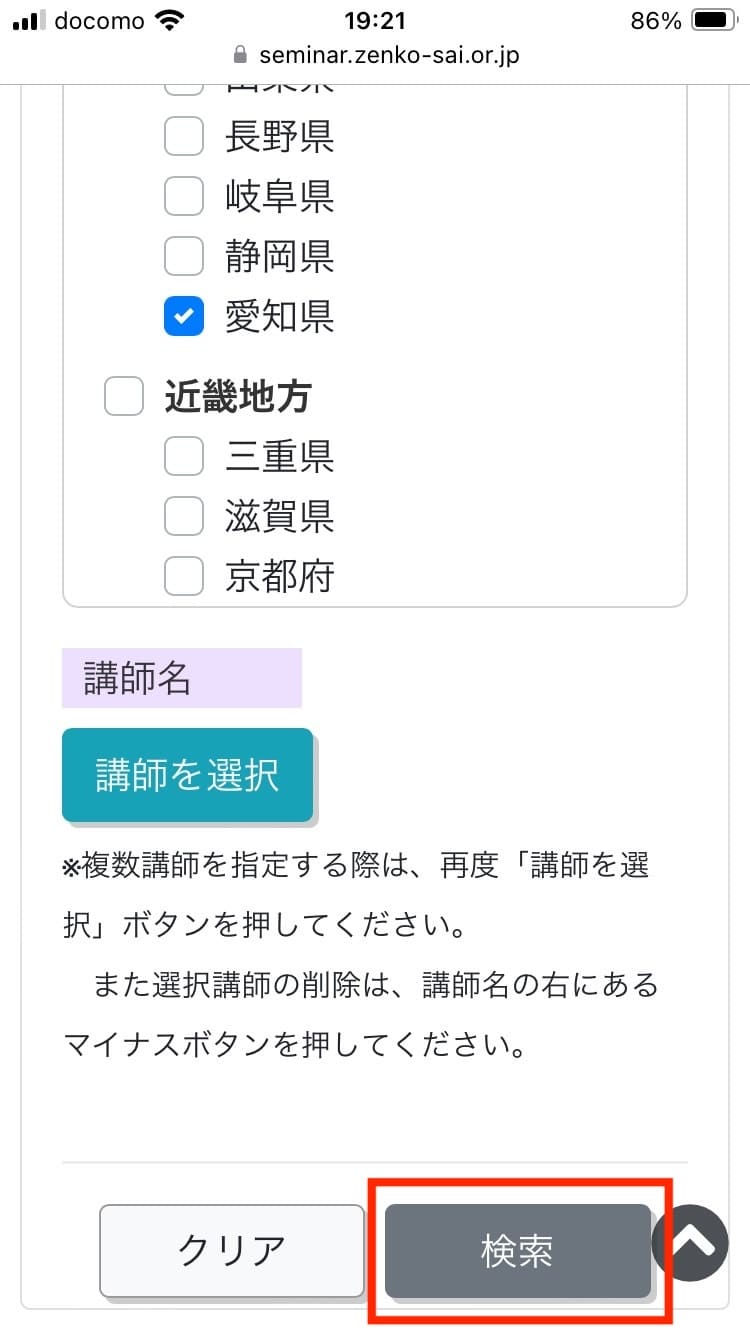This screenshot has height=1334, width=750.
Task: Tap the クリア button to reset filters
Action: [x=231, y=1250]
